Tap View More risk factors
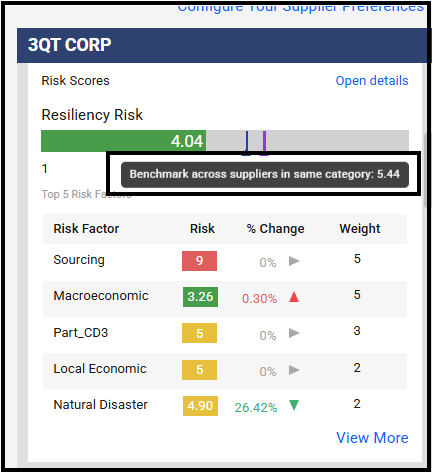432x472 pixels. (x=372, y=438)
